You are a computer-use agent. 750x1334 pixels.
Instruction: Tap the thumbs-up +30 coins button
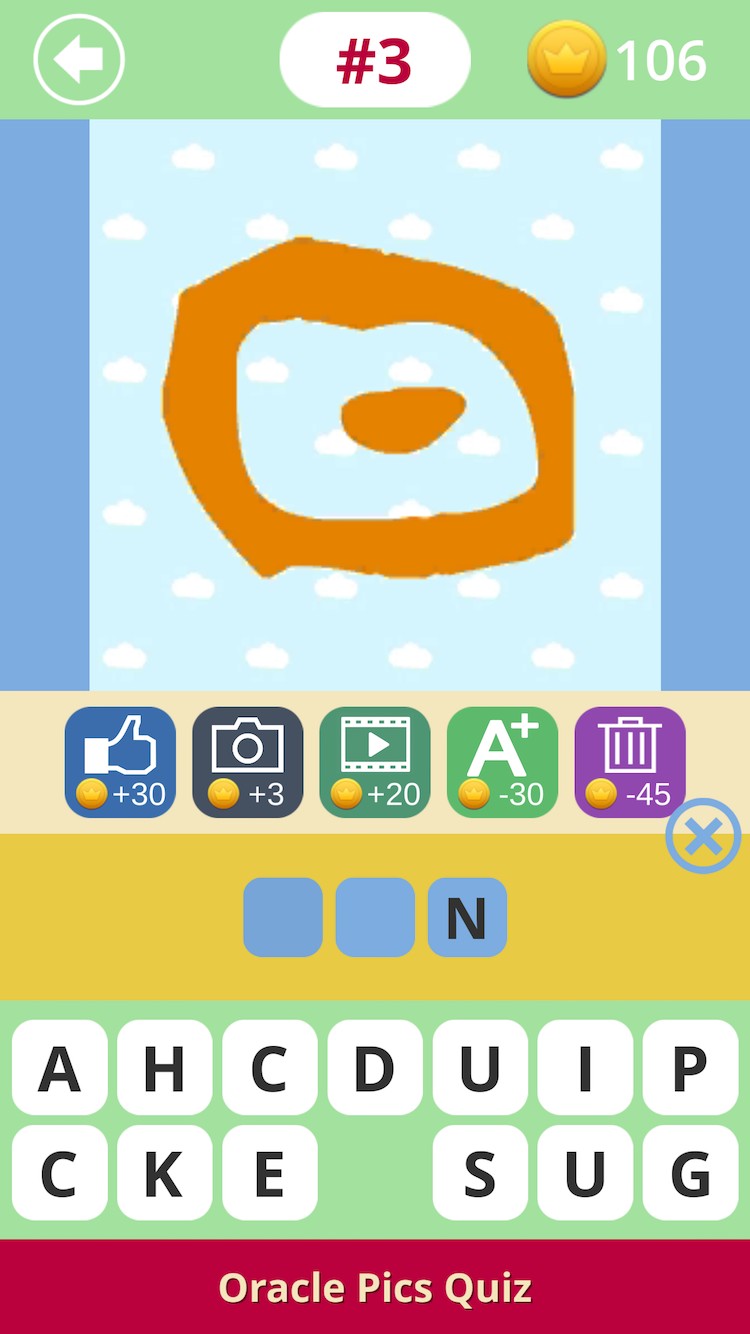click(120, 762)
